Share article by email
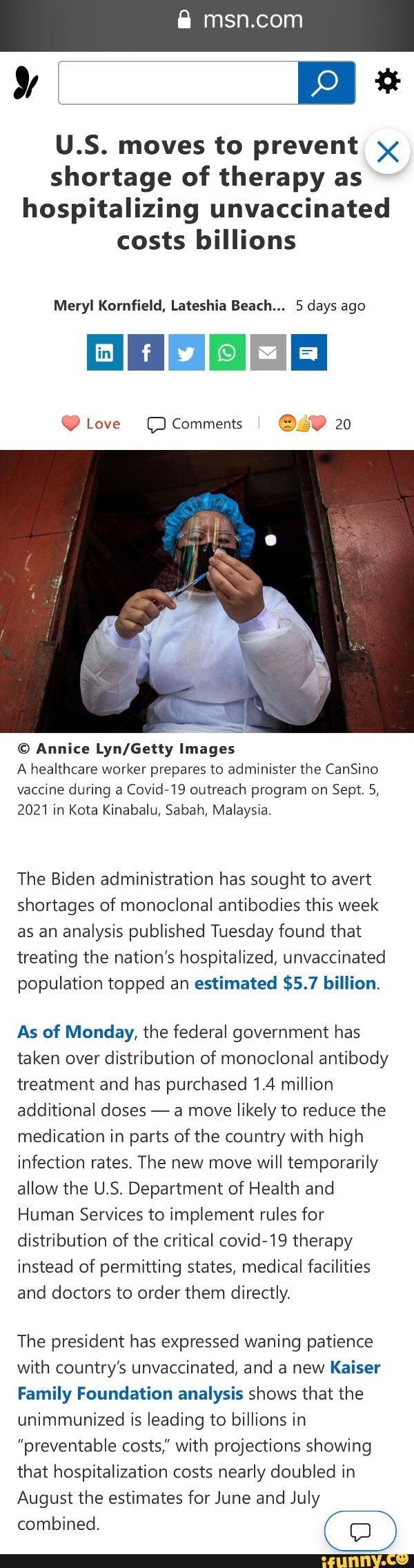Viewport: 414px width, 1568px height. [x=268, y=353]
